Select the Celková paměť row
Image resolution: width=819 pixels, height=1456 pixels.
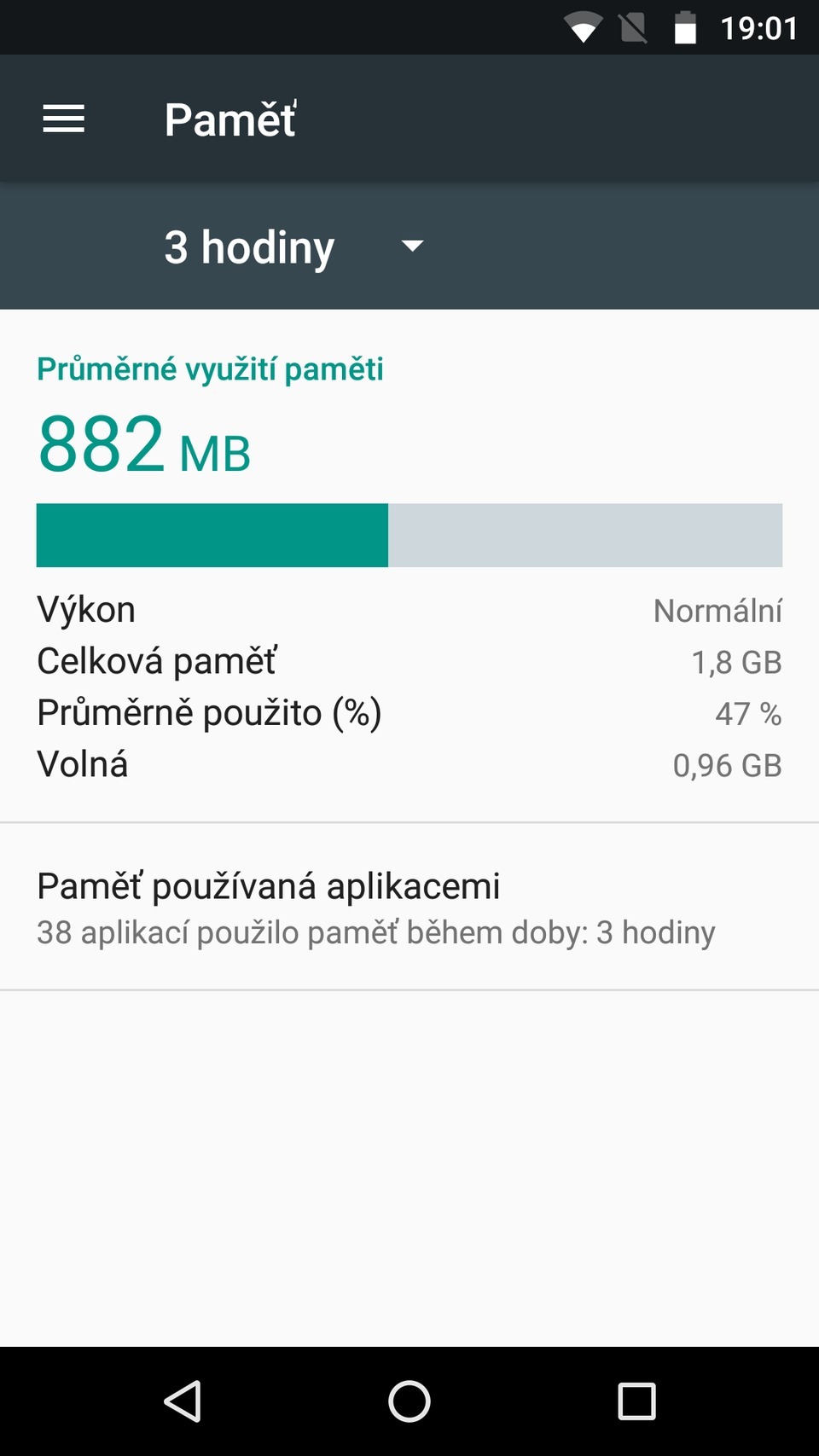[409, 660]
